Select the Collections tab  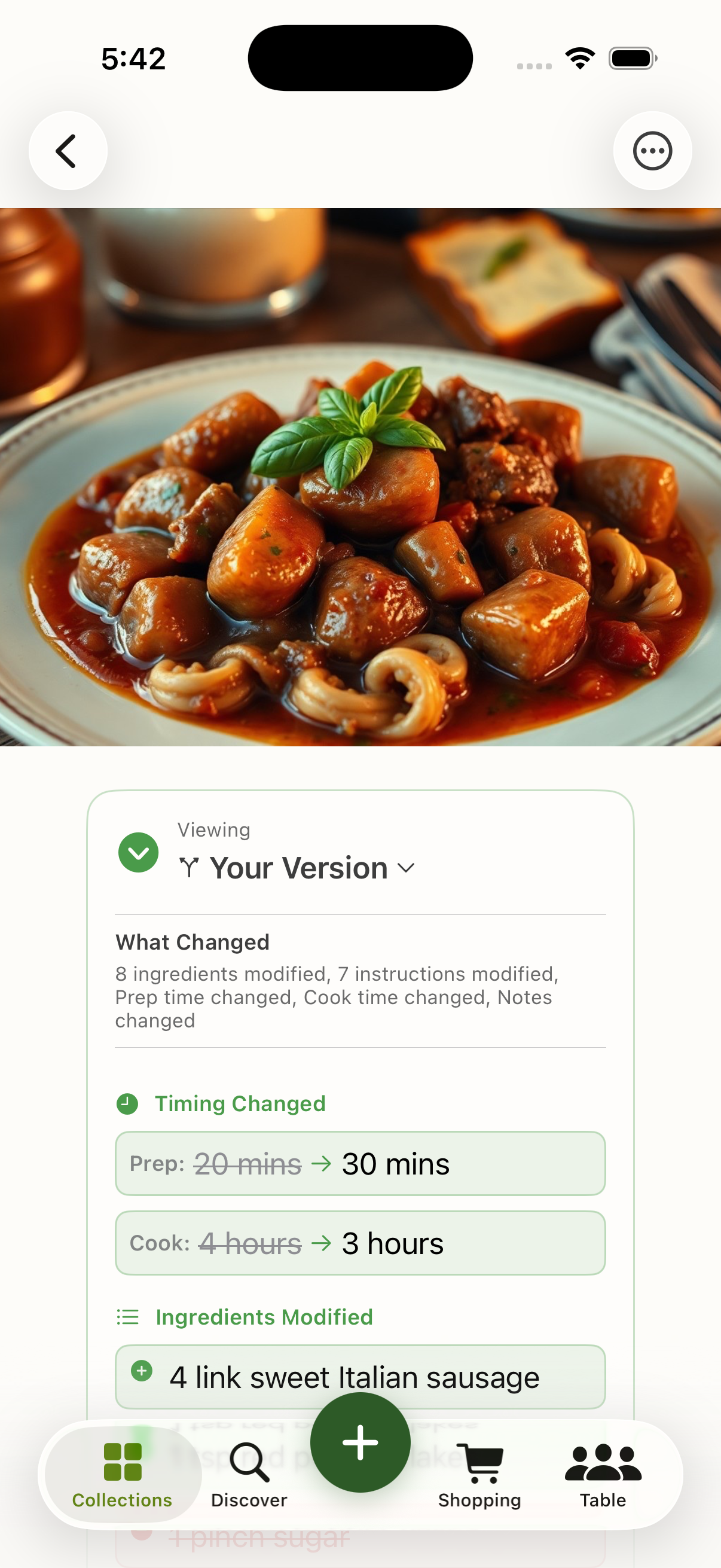[x=123, y=1474]
